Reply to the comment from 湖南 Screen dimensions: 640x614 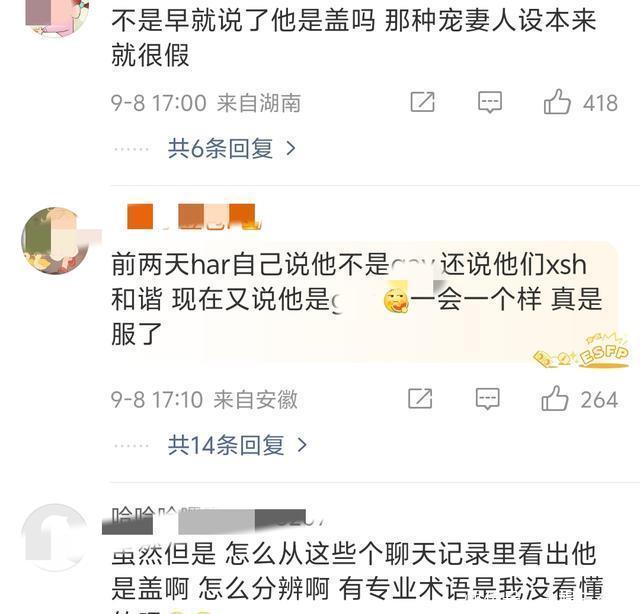[x=490, y=102]
